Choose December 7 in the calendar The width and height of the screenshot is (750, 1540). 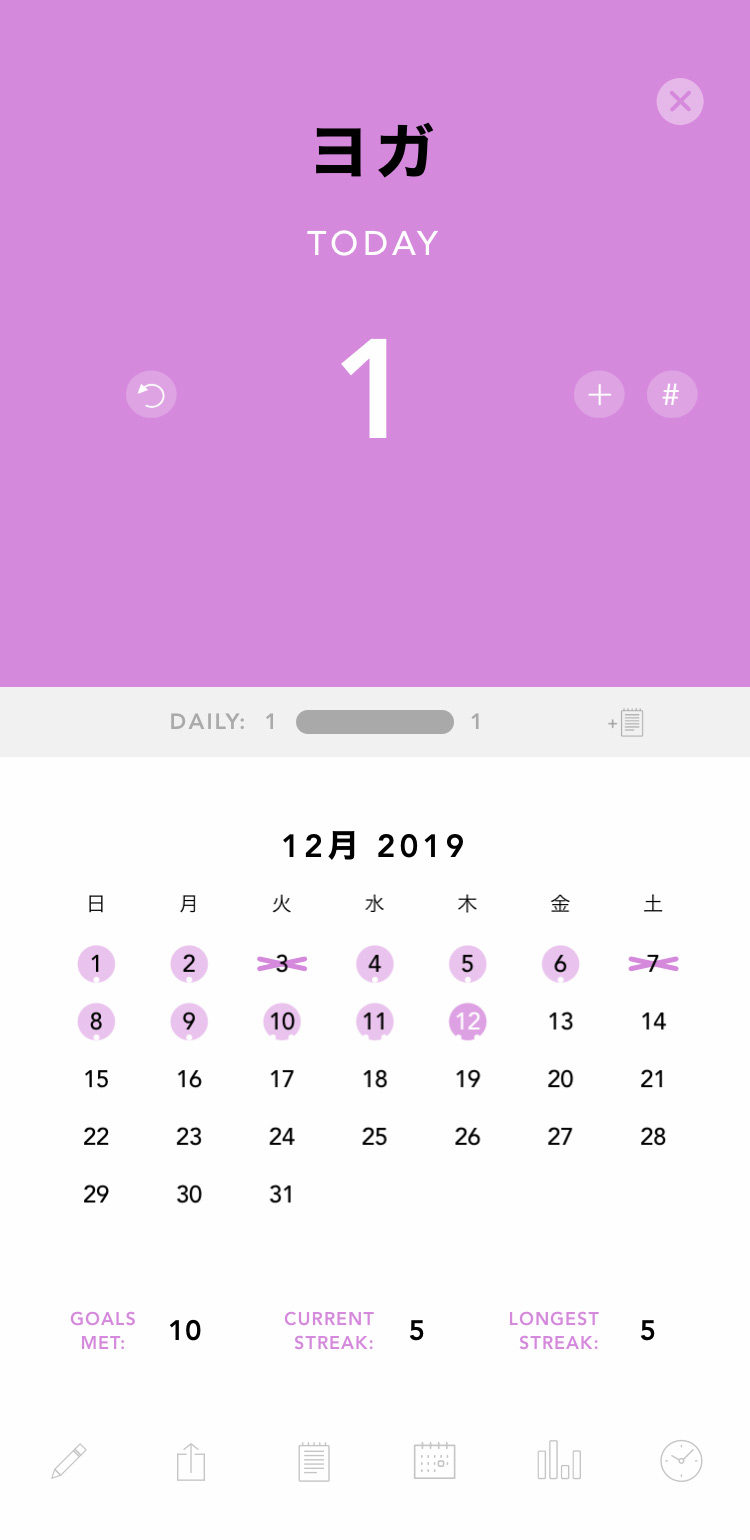[x=653, y=964]
